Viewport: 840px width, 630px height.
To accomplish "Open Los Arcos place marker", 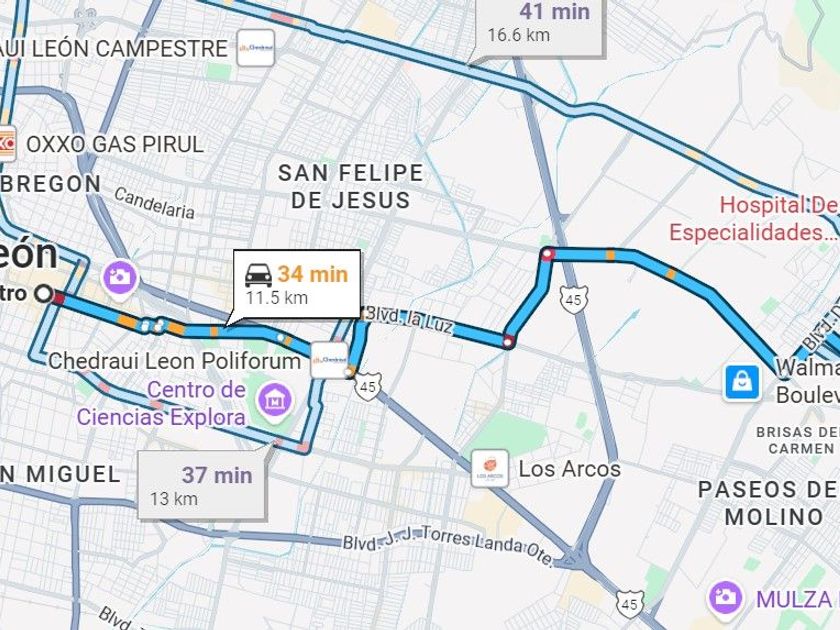I will [x=491, y=469].
